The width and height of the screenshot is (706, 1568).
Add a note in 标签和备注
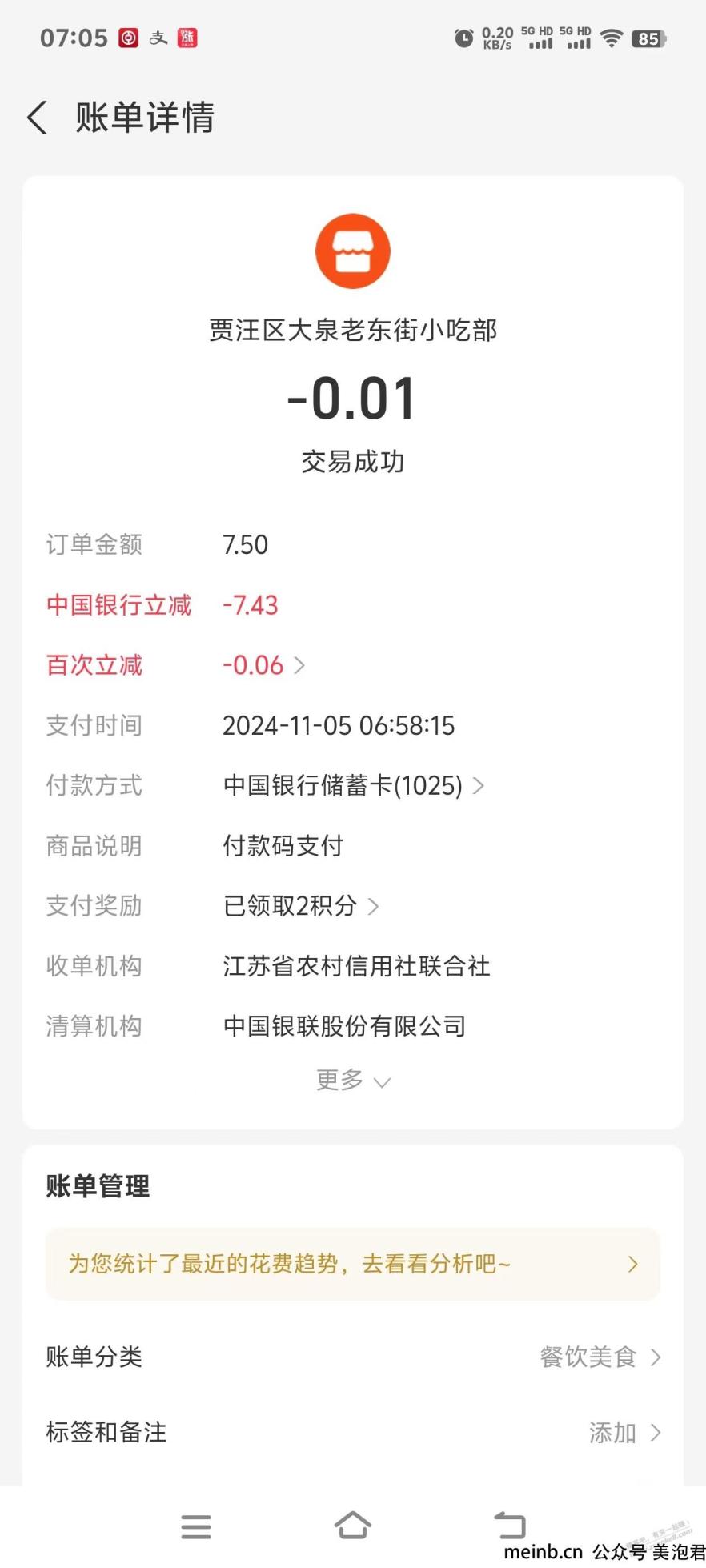(x=353, y=1432)
